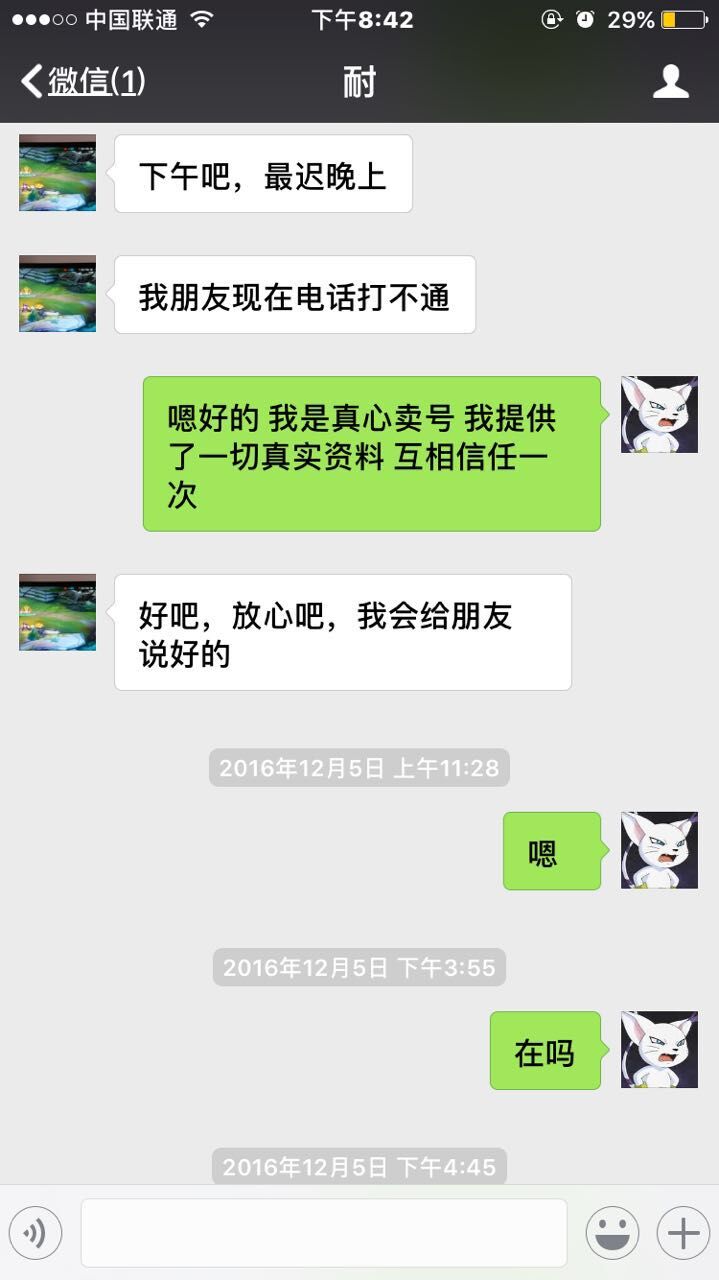Open the emoji sticker panel

click(612, 1233)
